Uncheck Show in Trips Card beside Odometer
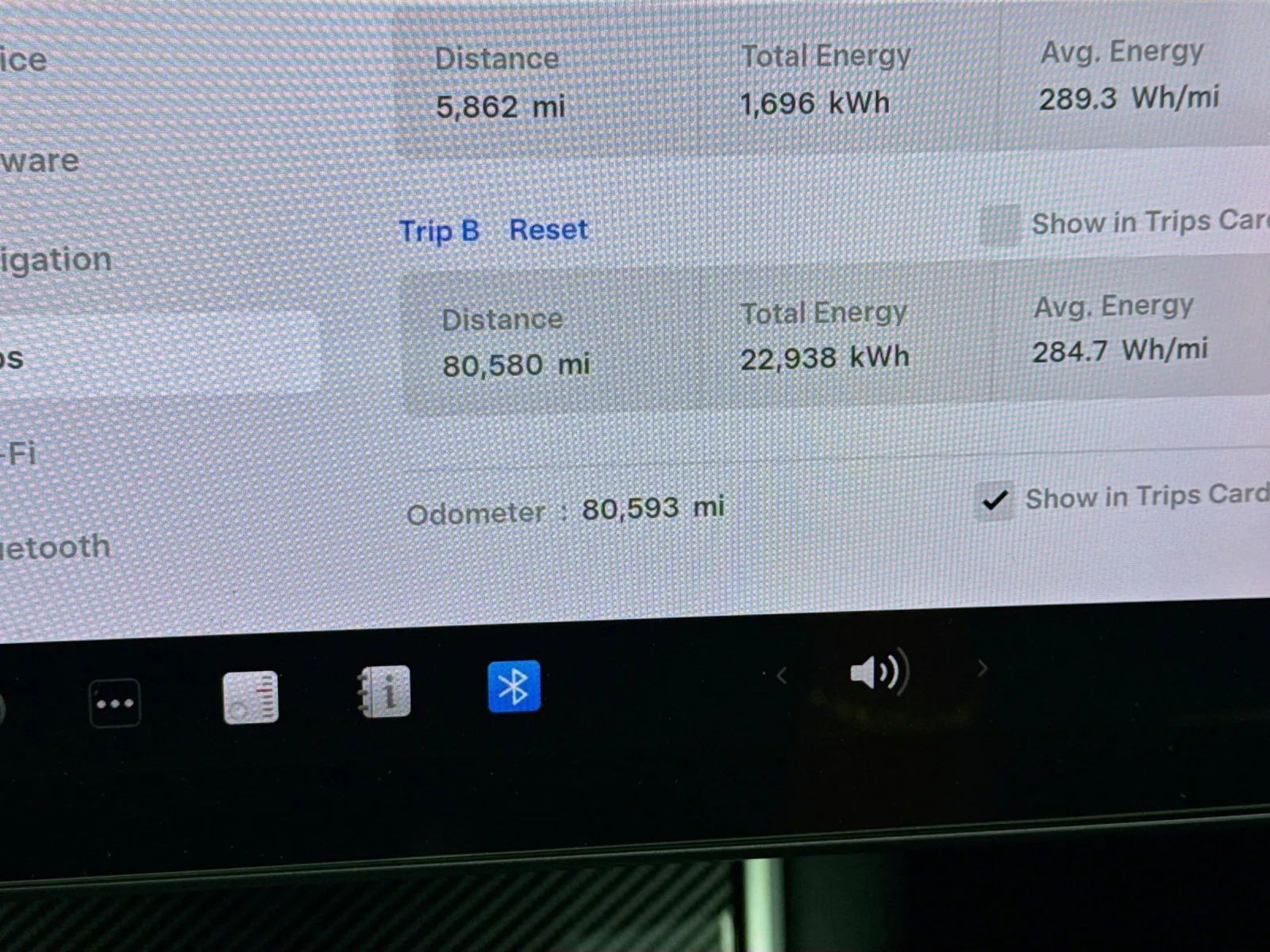1270x952 pixels. 995,501
